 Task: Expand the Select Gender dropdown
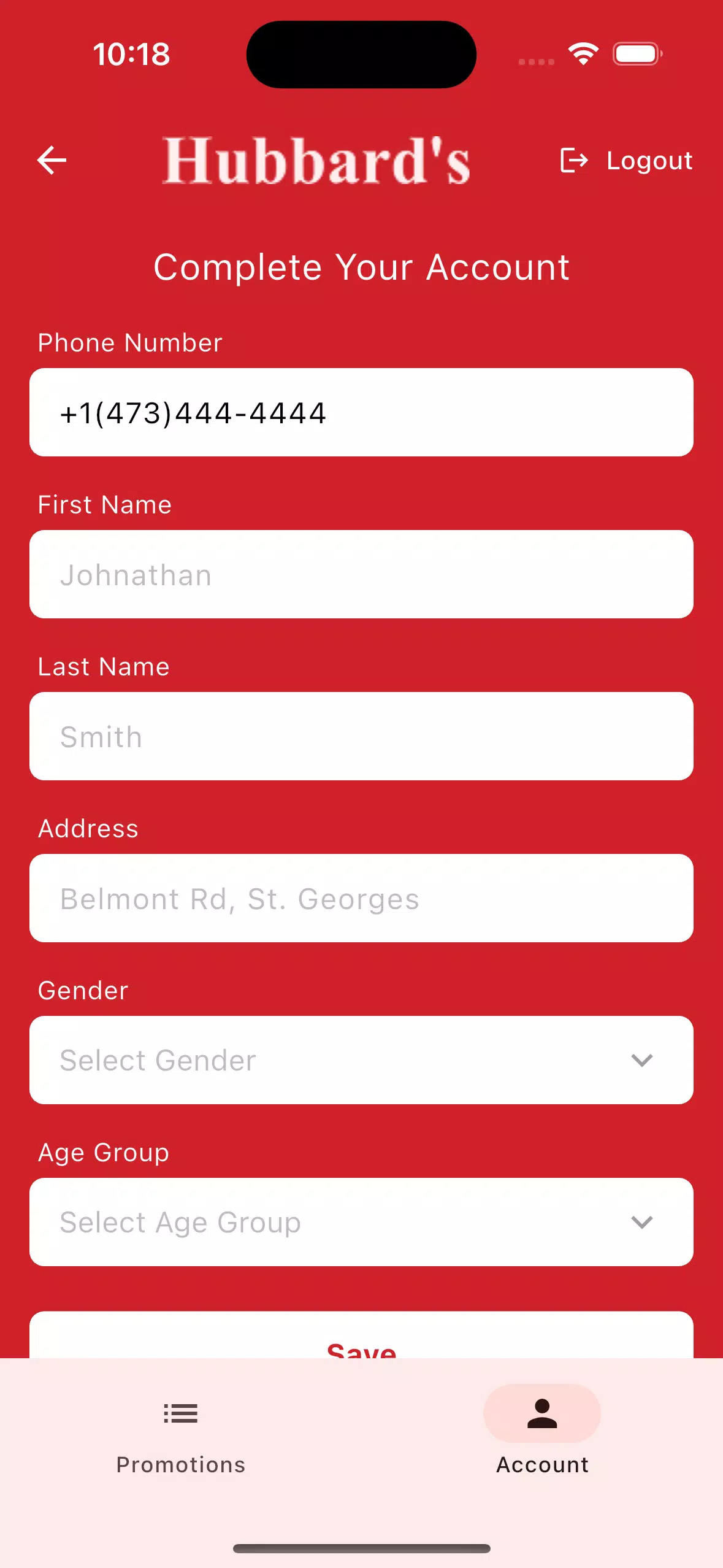(x=361, y=1060)
